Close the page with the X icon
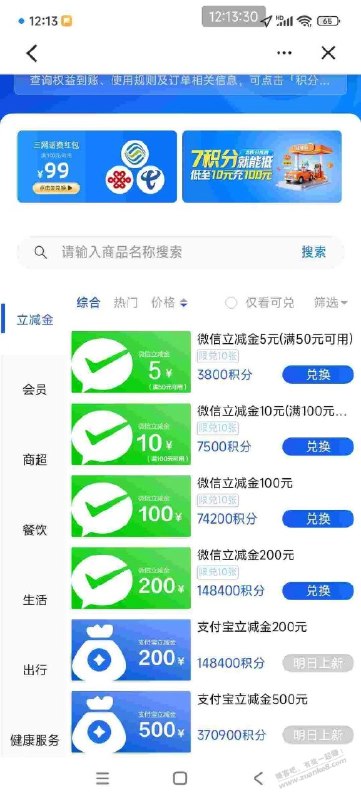The image size is (361, 800). 328,53
